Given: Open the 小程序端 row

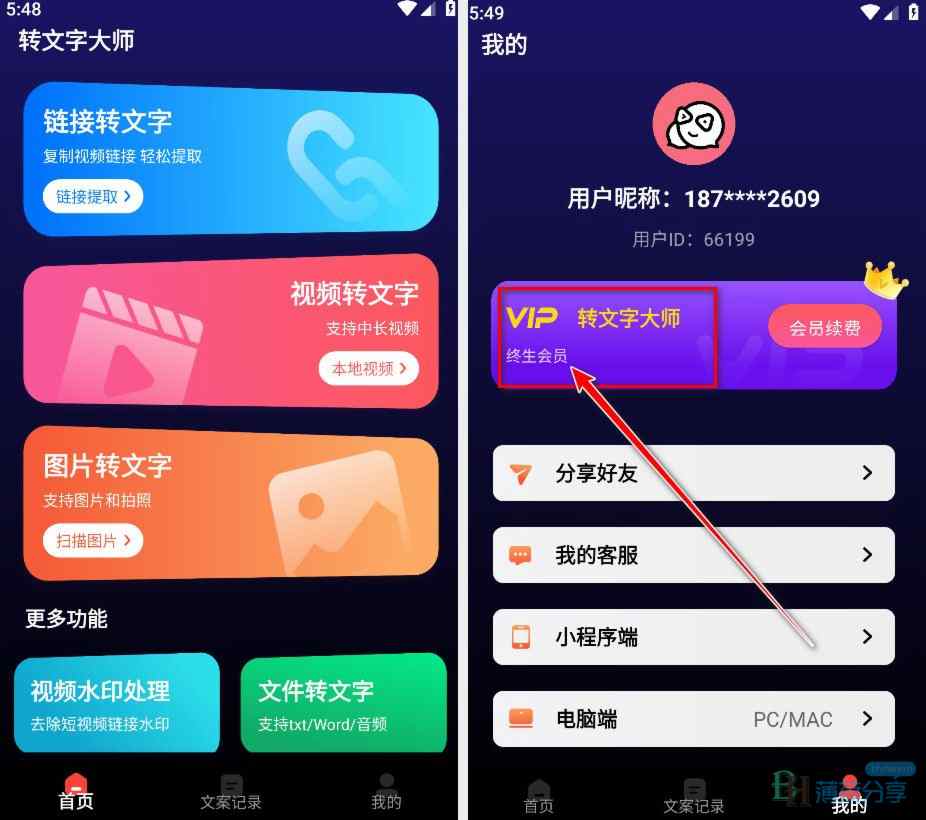Looking at the screenshot, I should tap(693, 637).
